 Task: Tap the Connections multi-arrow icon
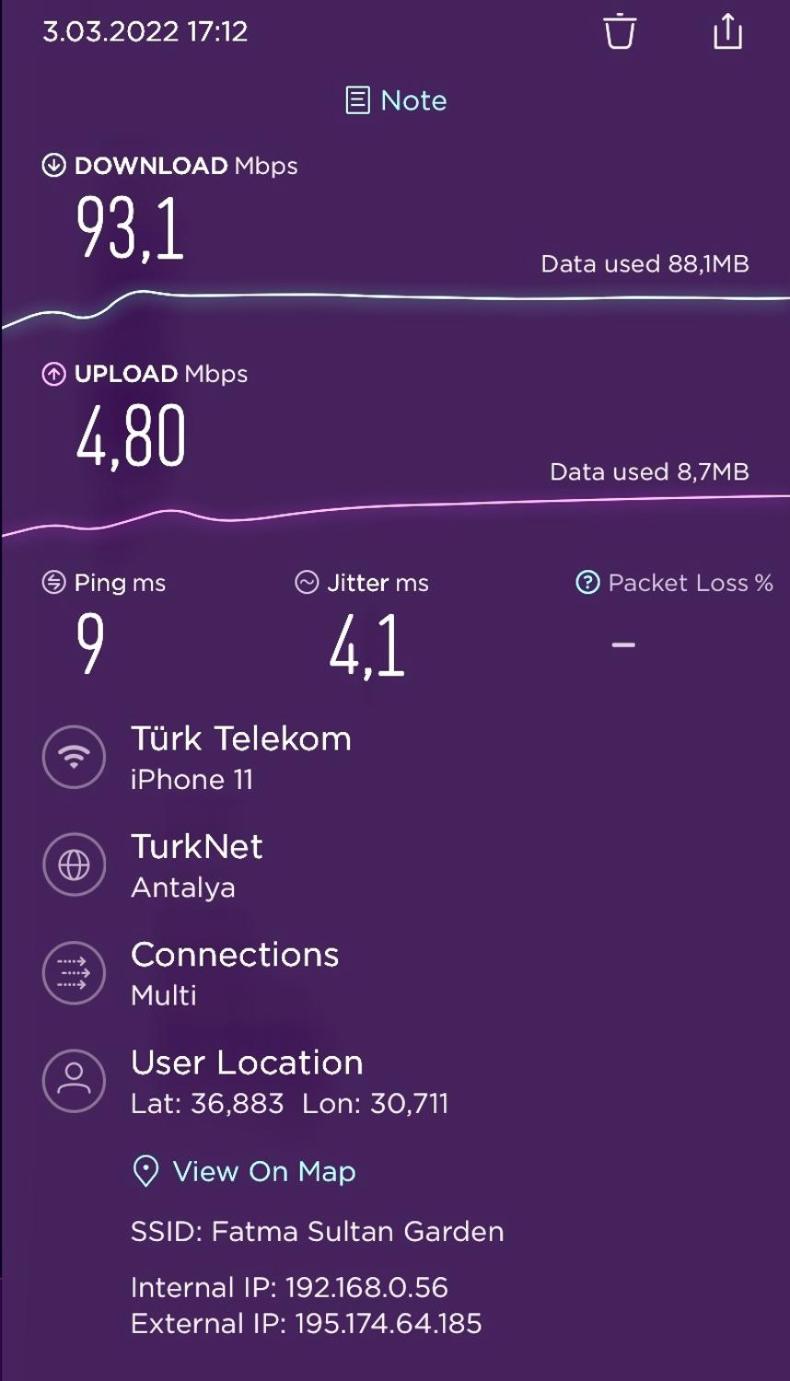74,972
